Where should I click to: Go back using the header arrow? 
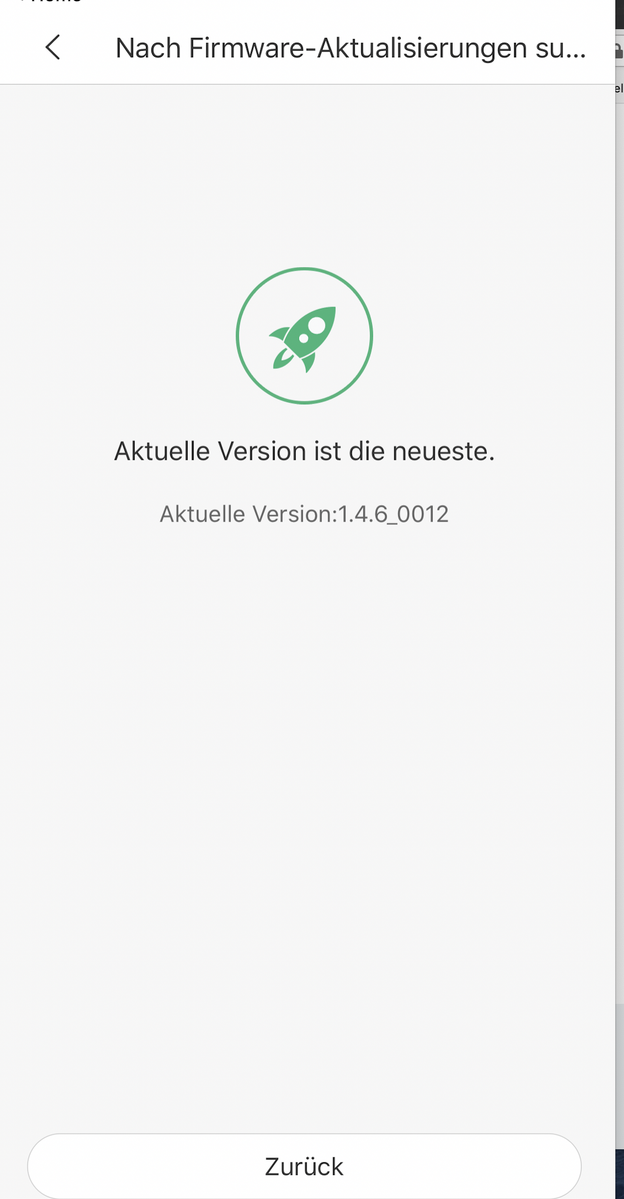[x=53, y=47]
